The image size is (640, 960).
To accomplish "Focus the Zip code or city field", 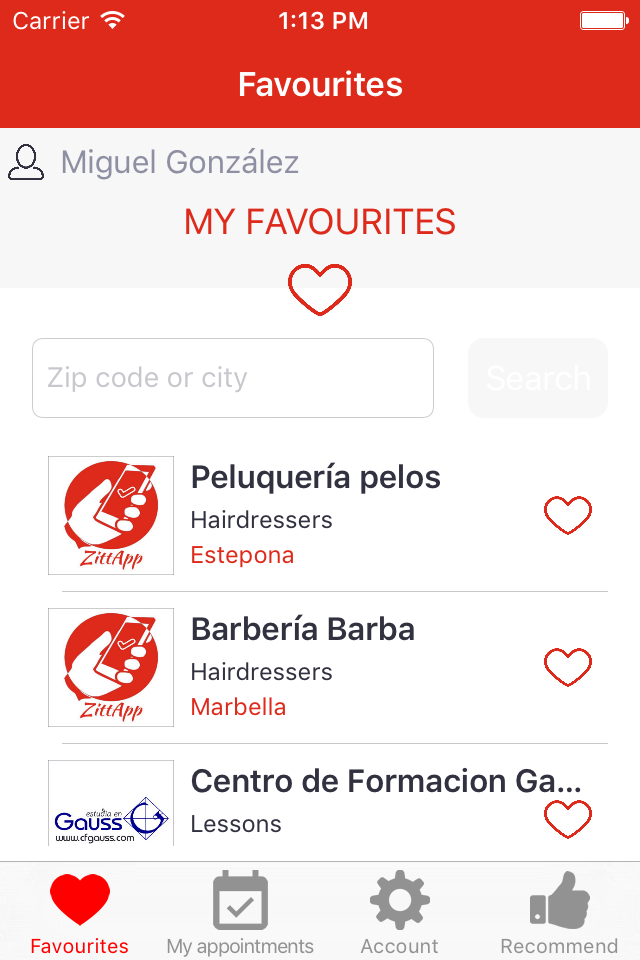I will (233, 378).
